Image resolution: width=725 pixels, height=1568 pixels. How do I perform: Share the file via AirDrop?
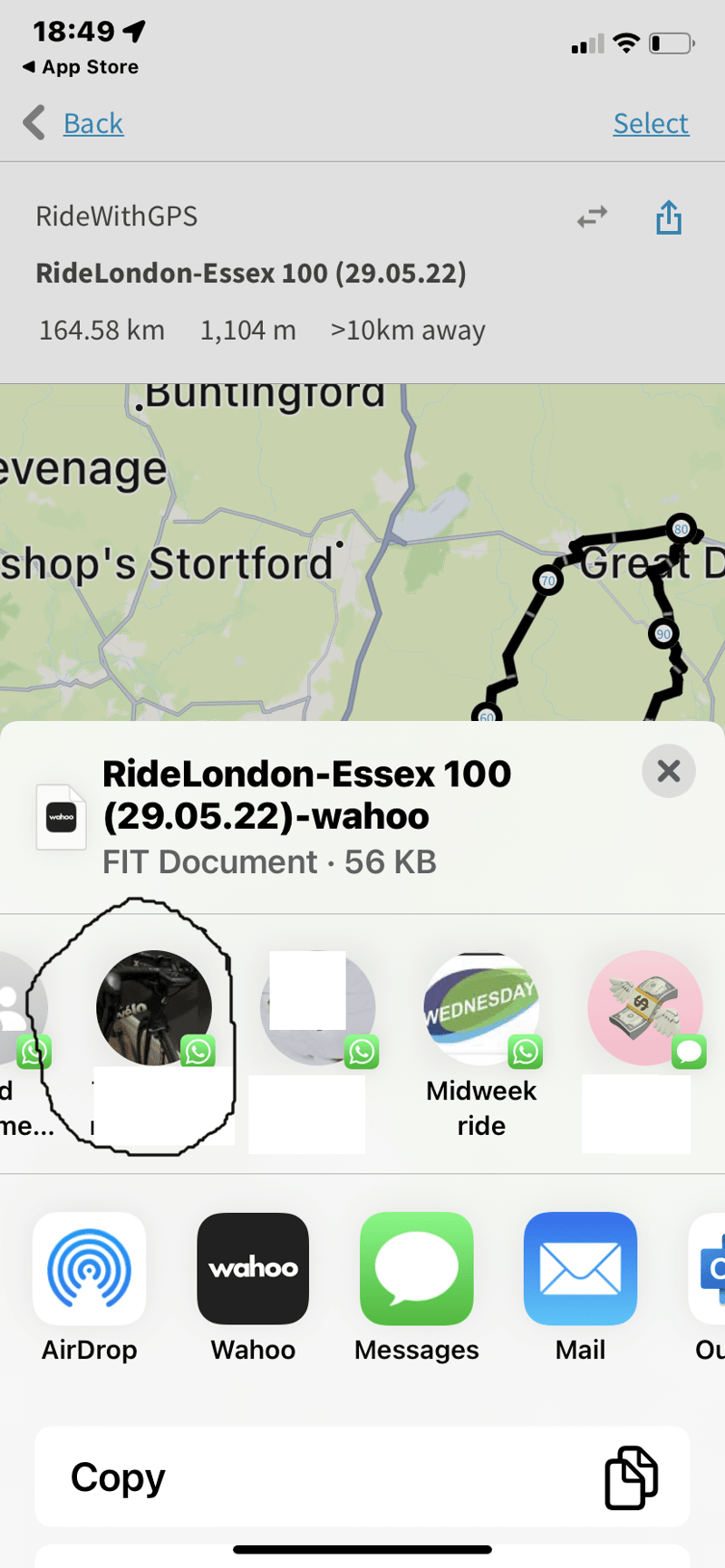pyautogui.click(x=89, y=1269)
